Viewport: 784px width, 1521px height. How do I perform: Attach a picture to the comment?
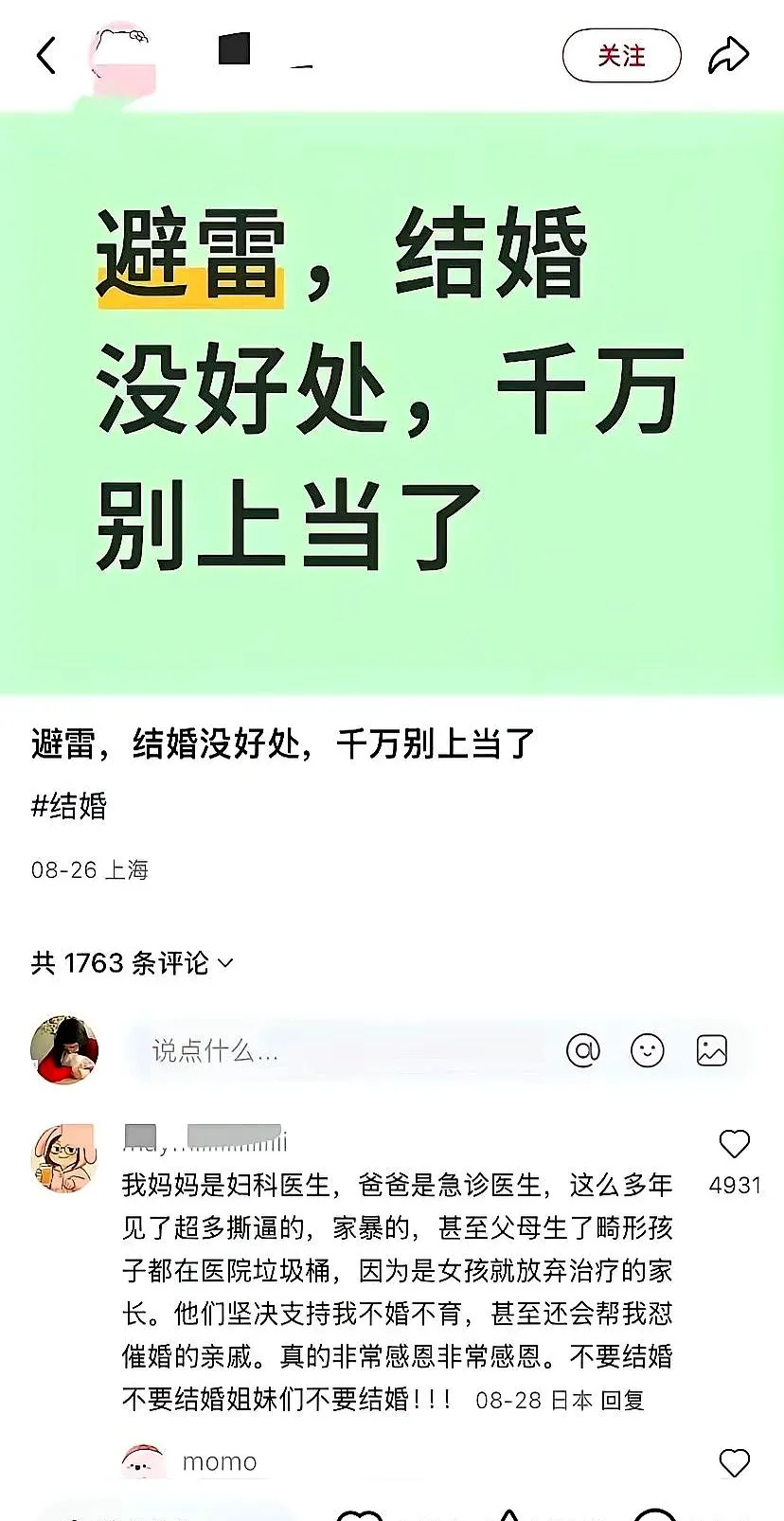[712, 1050]
